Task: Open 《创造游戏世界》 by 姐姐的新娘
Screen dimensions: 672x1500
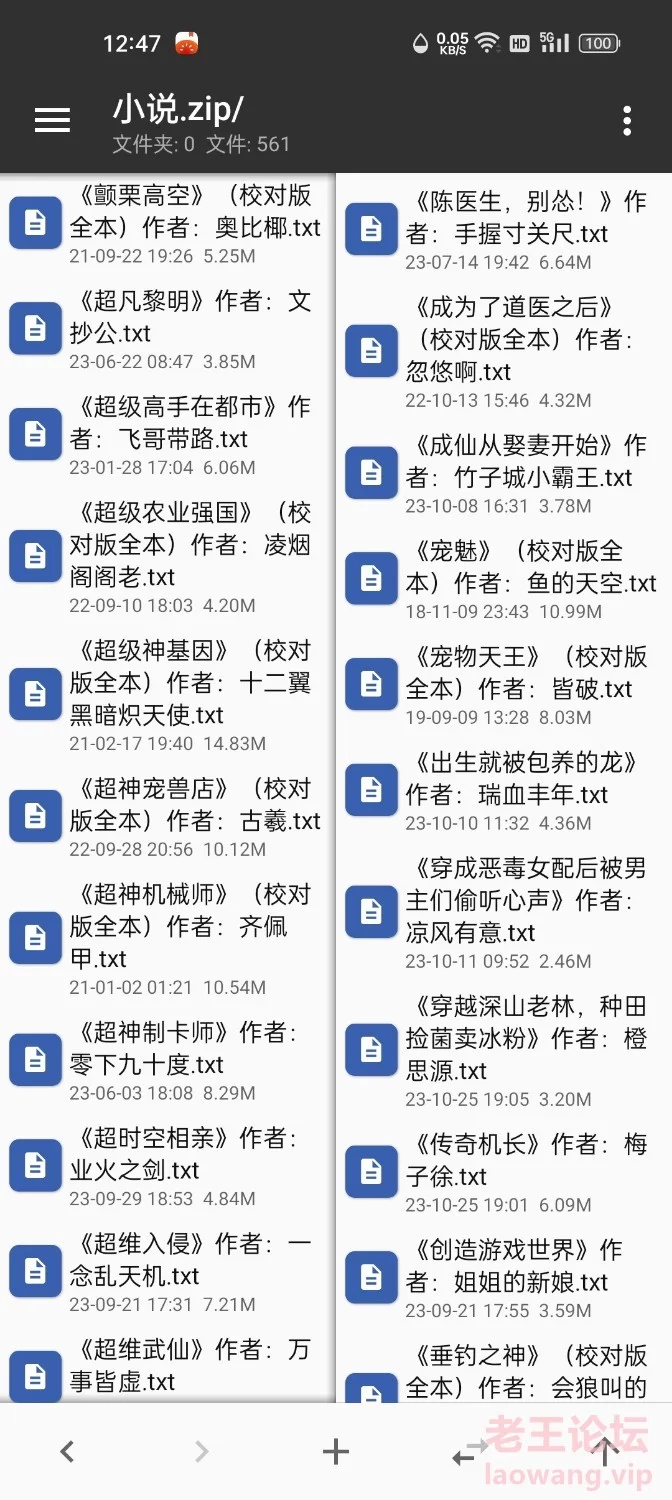Action: click(x=504, y=1278)
